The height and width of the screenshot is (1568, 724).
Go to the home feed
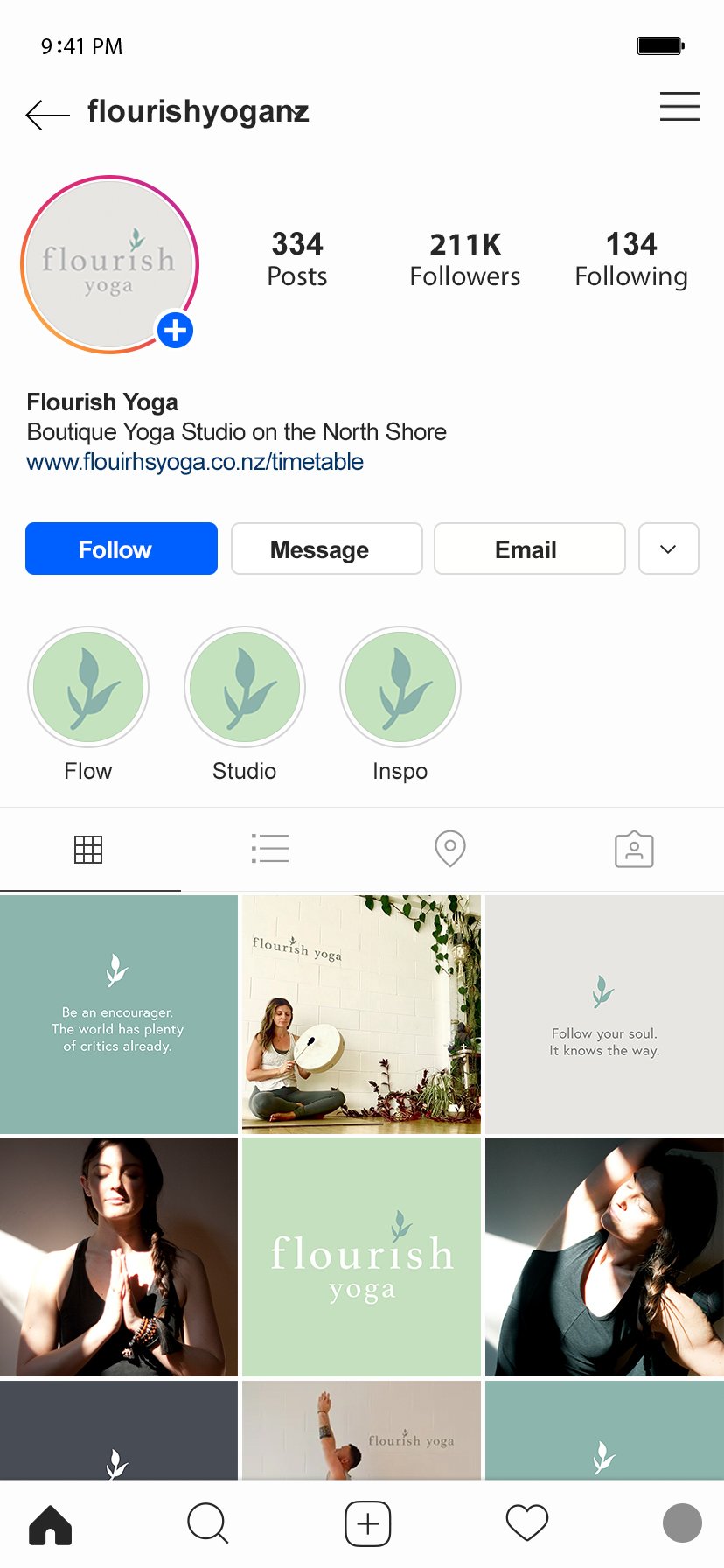coord(51,1523)
